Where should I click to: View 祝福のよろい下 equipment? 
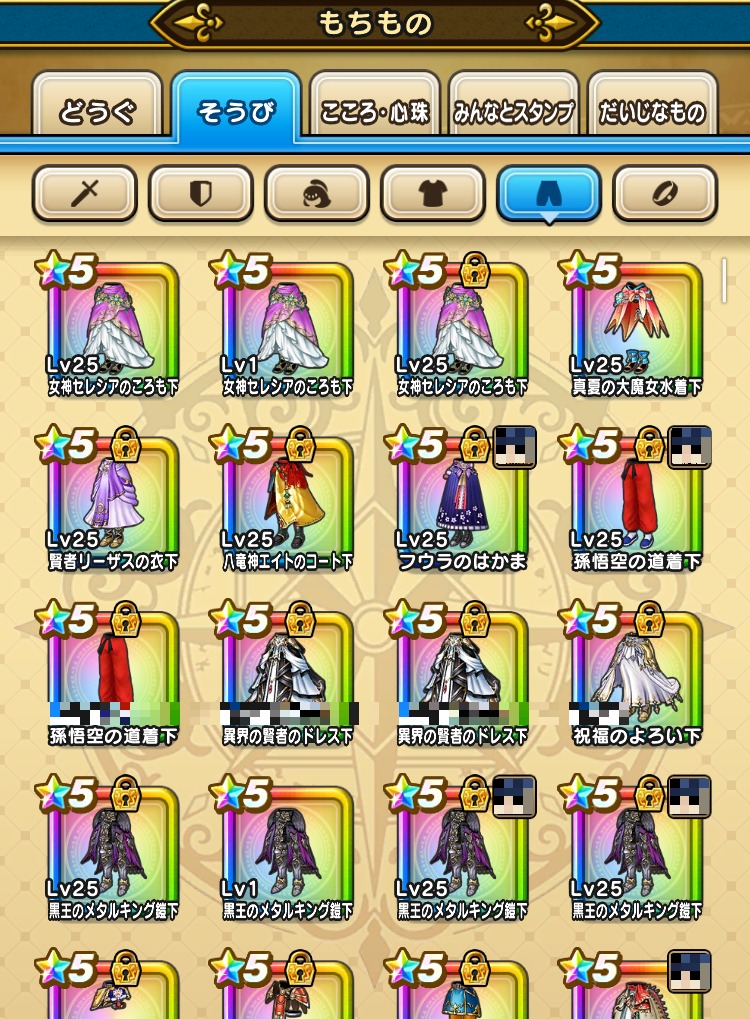click(x=636, y=680)
